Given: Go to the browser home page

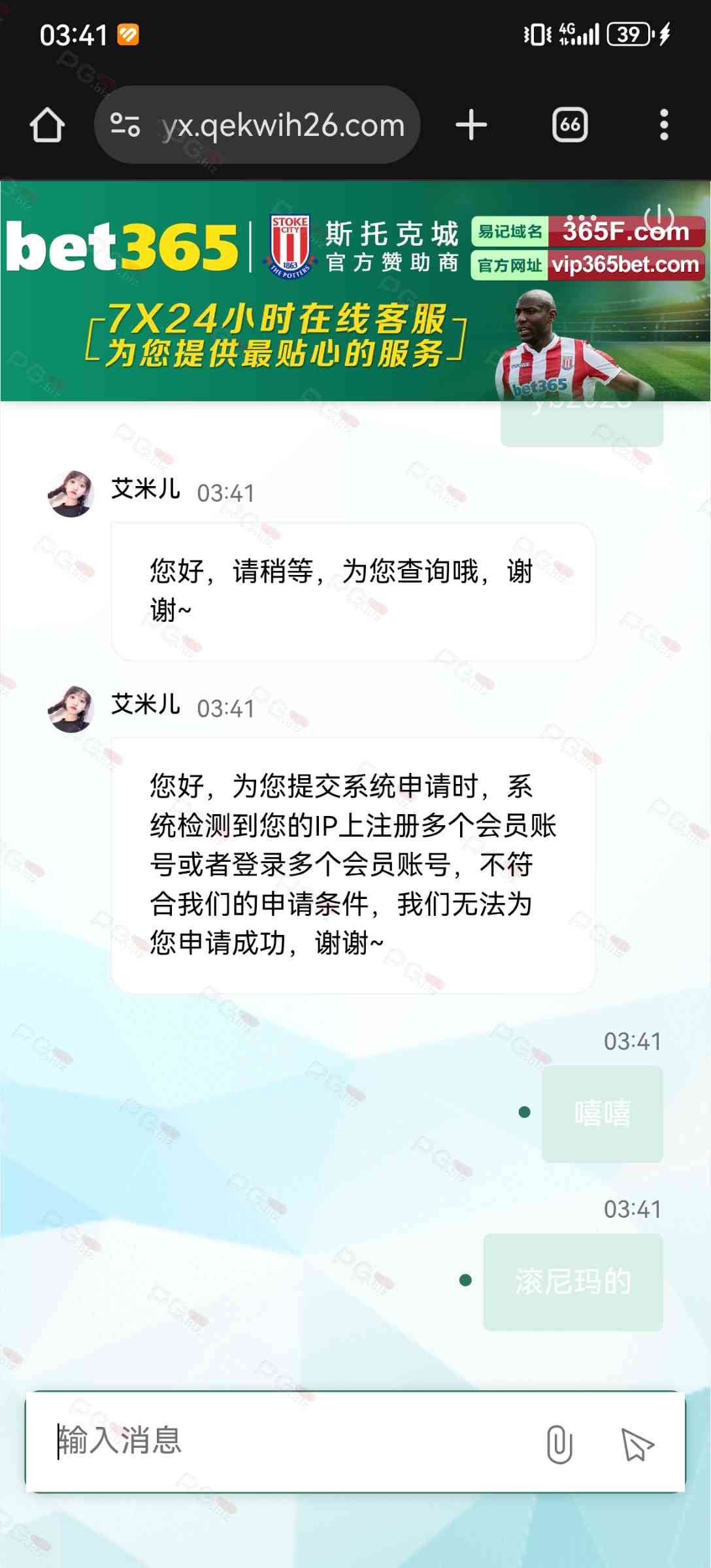Looking at the screenshot, I should (x=47, y=125).
